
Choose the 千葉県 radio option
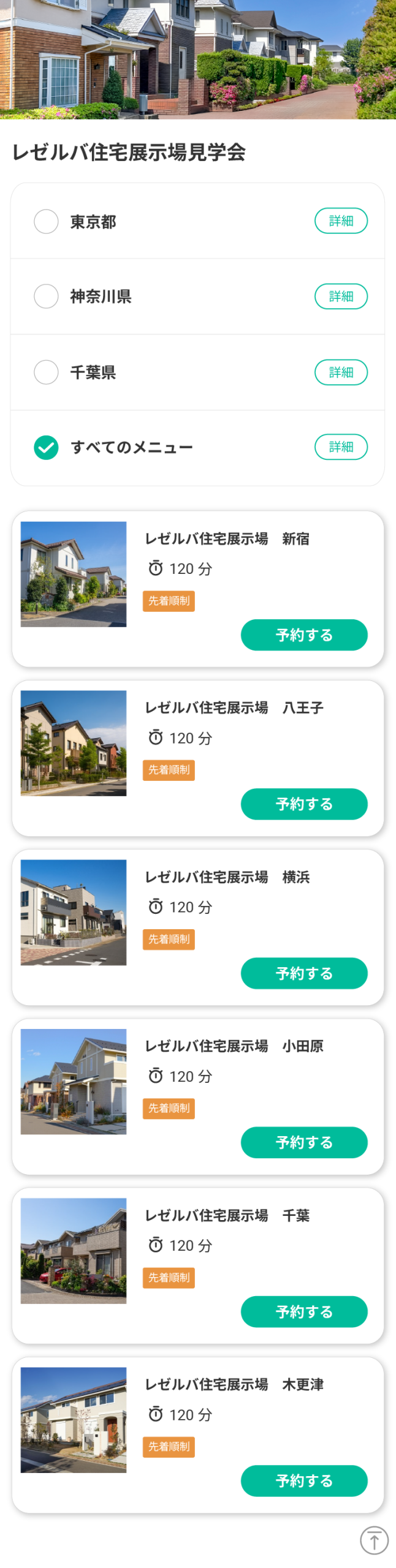(46, 372)
